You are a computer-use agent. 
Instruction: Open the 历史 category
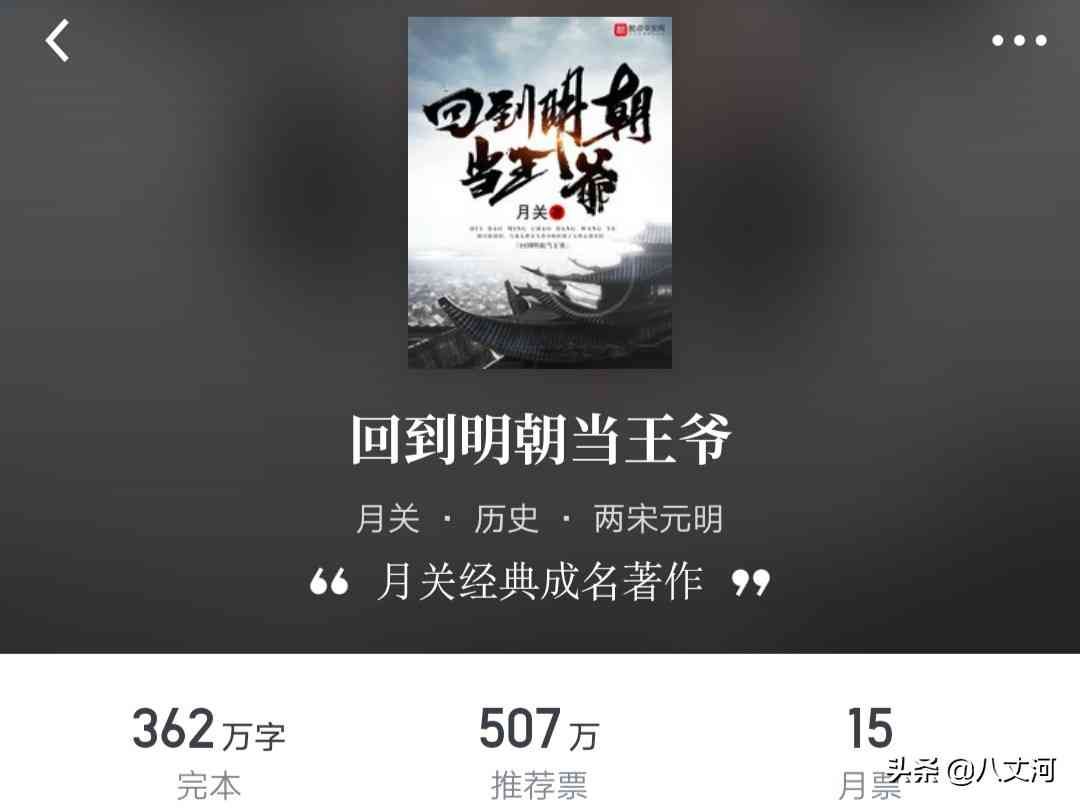point(506,519)
